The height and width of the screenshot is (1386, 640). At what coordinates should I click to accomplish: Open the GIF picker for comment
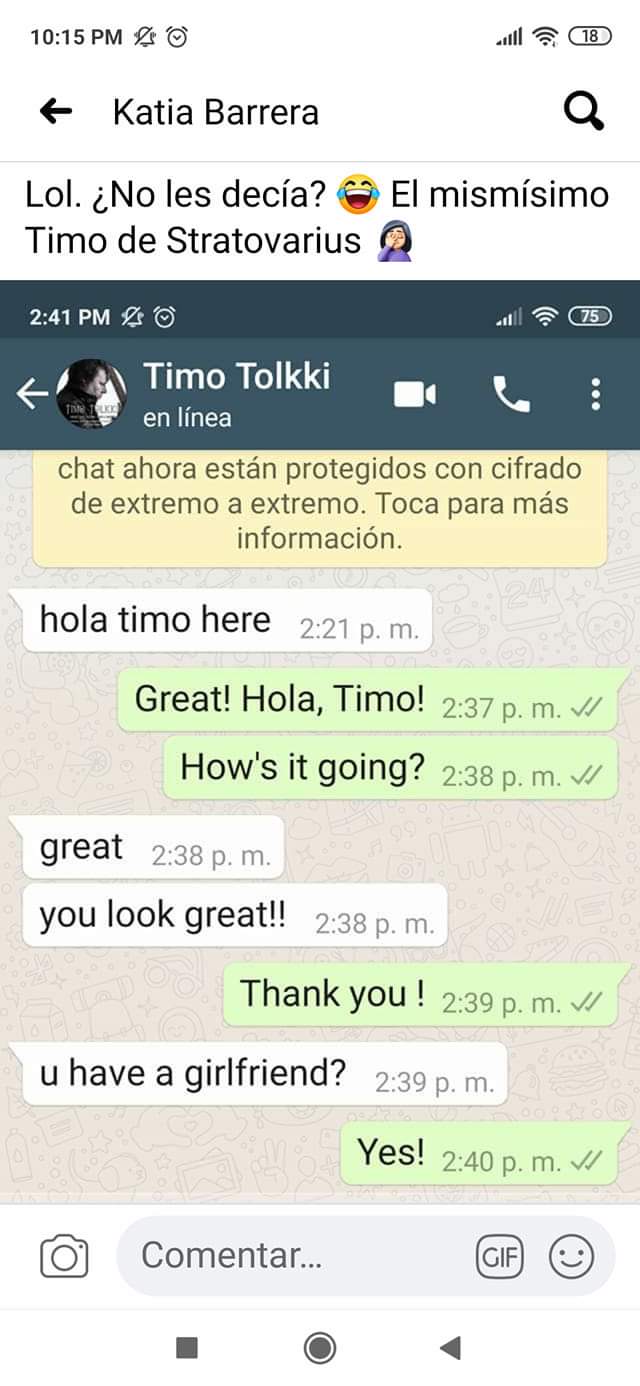(500, 1256)
